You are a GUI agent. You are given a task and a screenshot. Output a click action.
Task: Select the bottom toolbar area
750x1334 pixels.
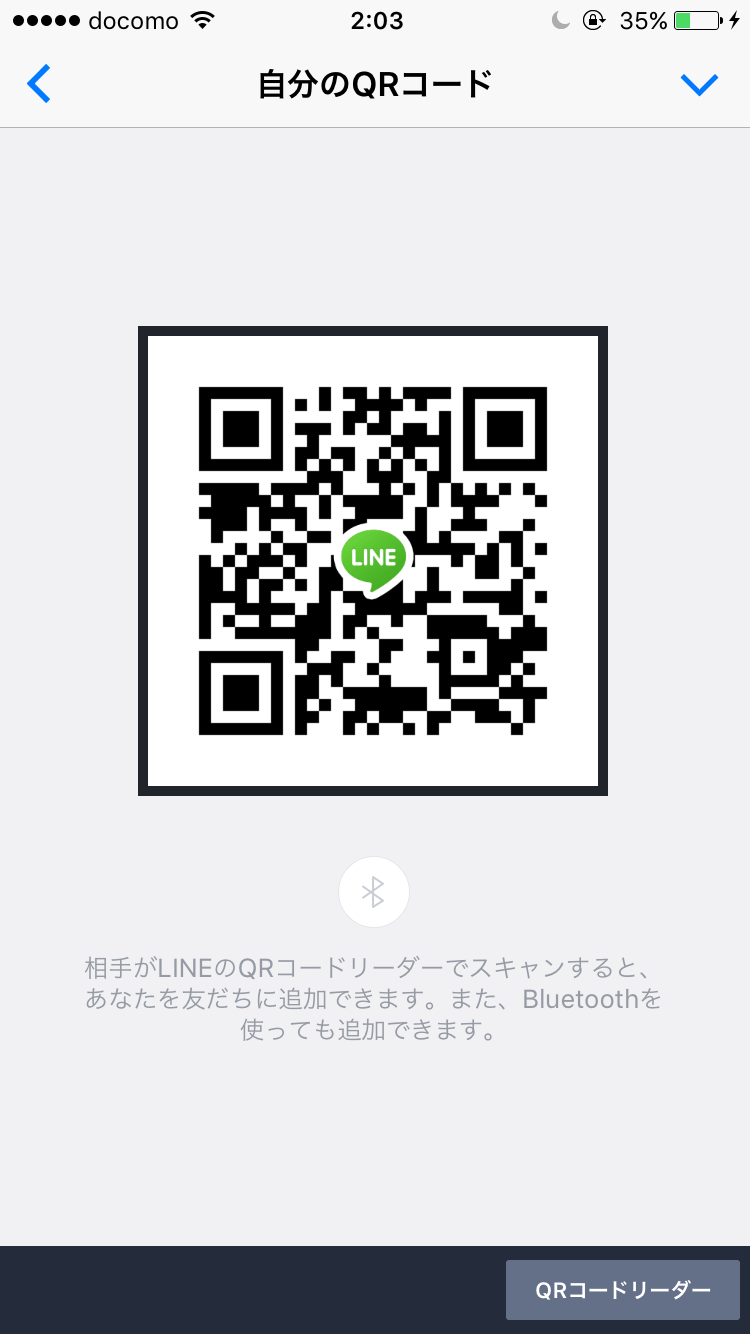coord(200,1289)
